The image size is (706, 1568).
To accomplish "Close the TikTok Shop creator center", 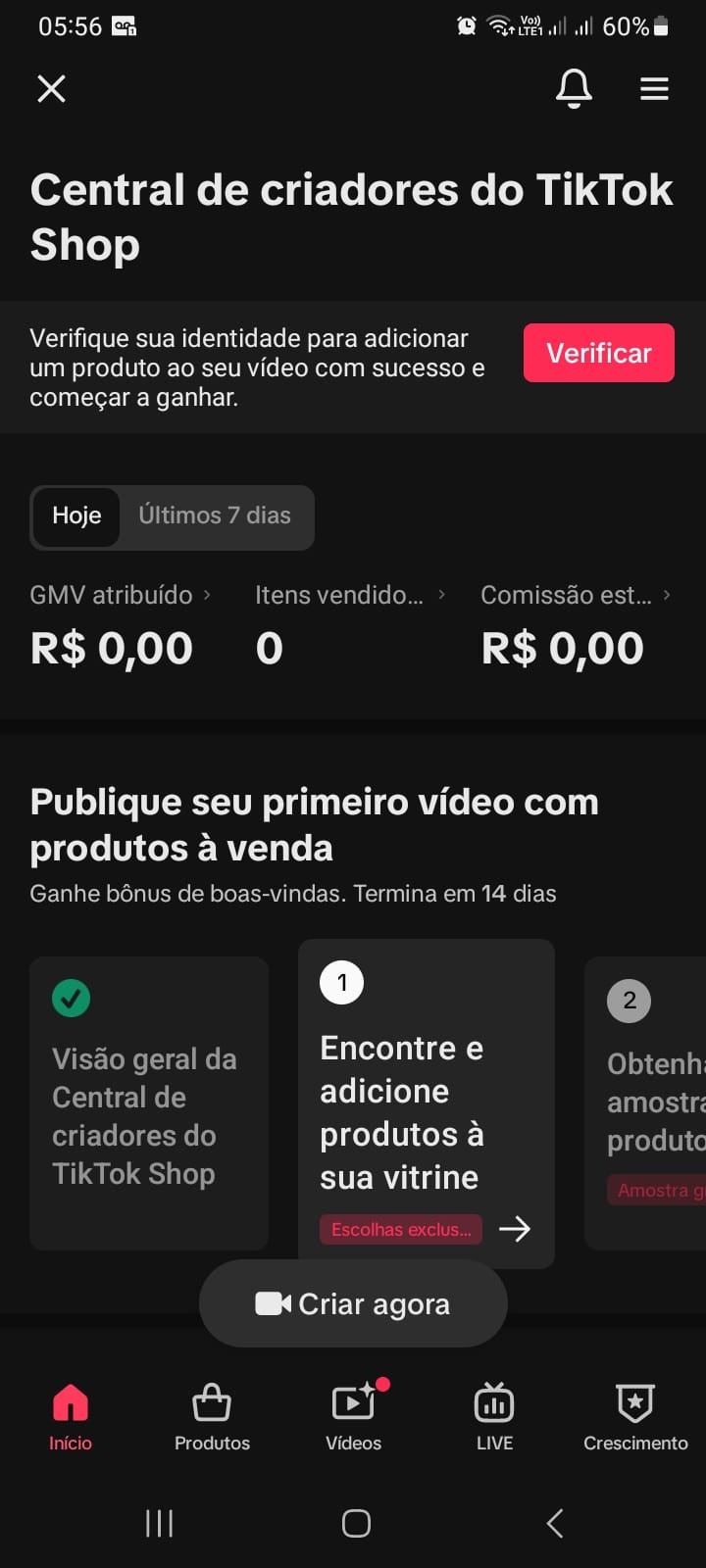I will point(51,89).
